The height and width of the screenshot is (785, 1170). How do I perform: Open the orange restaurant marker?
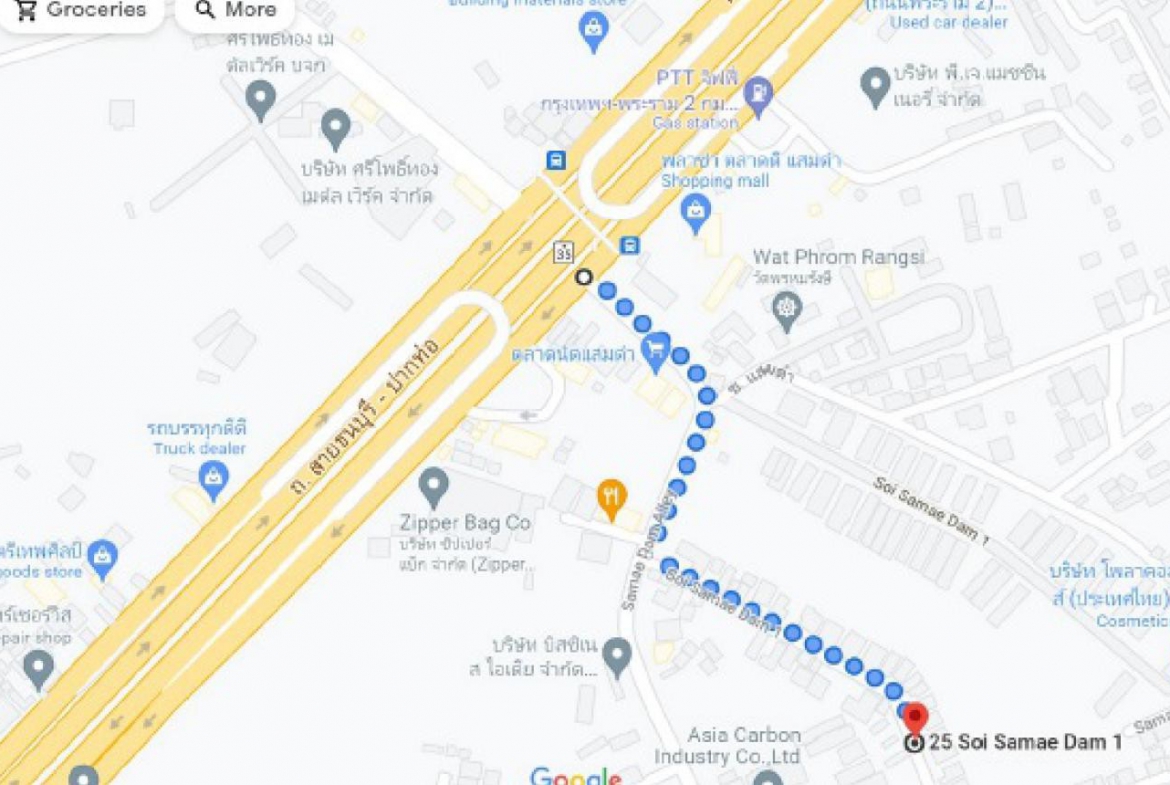click(612, 497)
